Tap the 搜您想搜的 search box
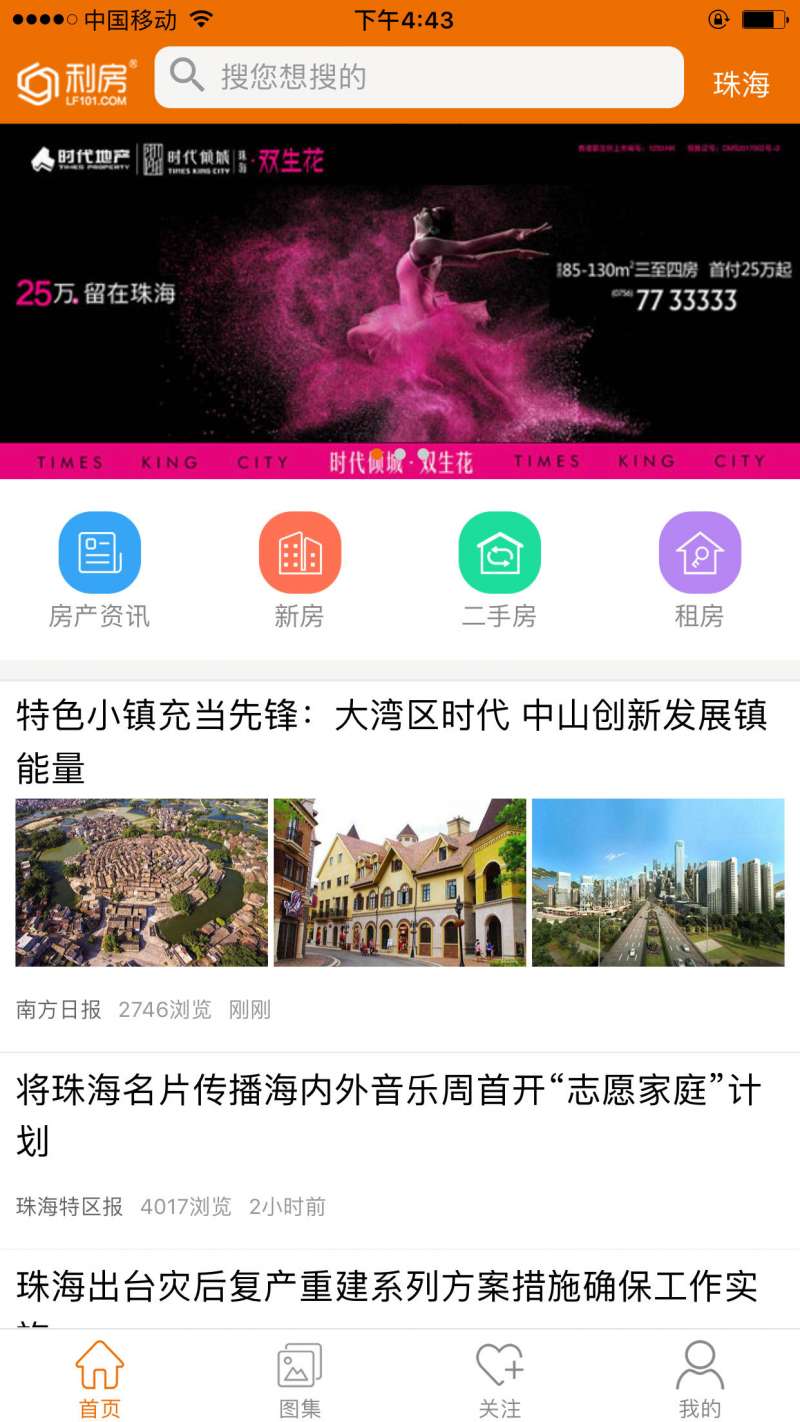Image resolution: width=800 pixels, height=1422 pixels. tap(418, 77)
